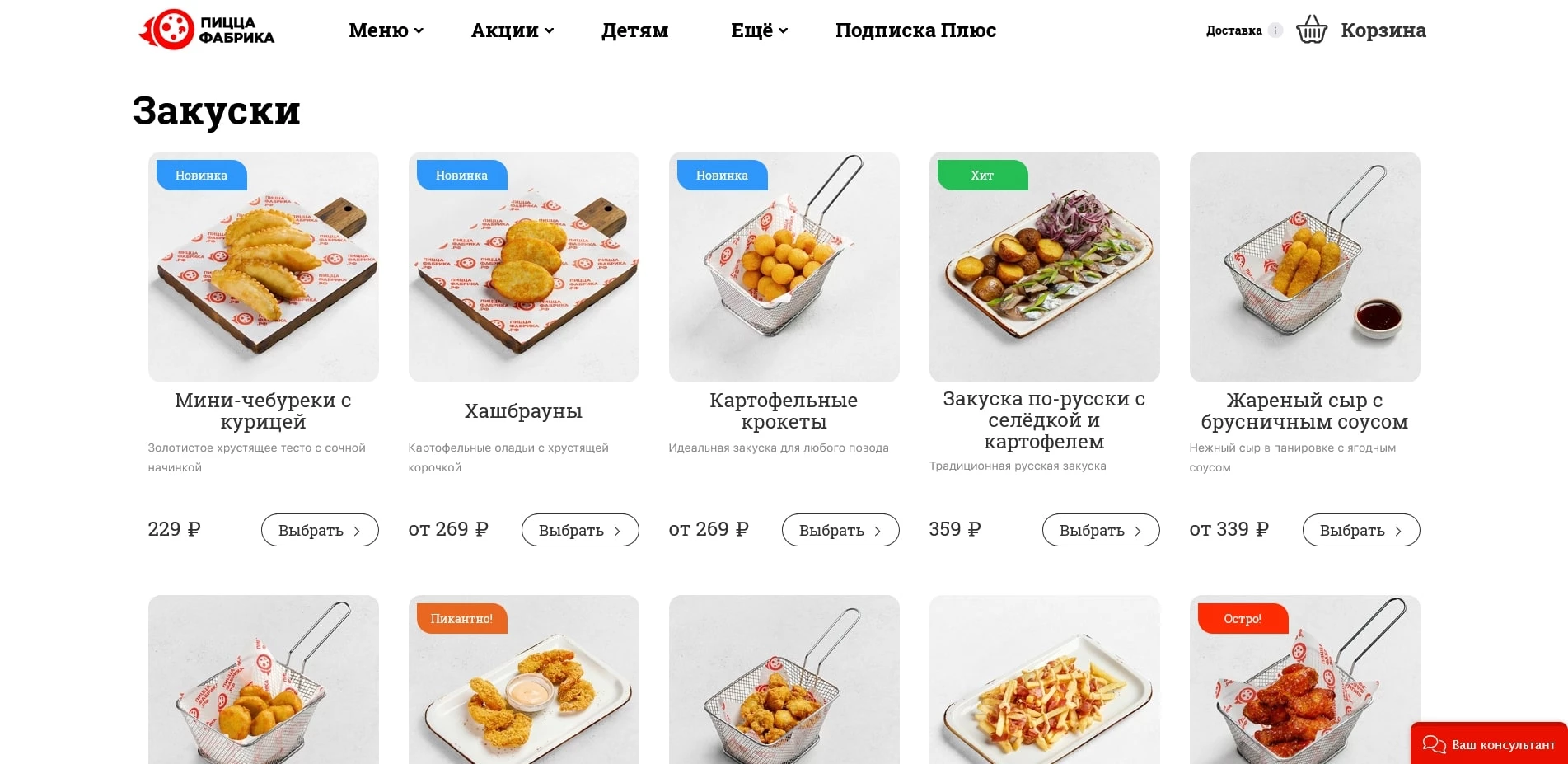Open the Мини-чебуреки с курицей product image
Screen dimensions: 1568x764
coord(264,267)
